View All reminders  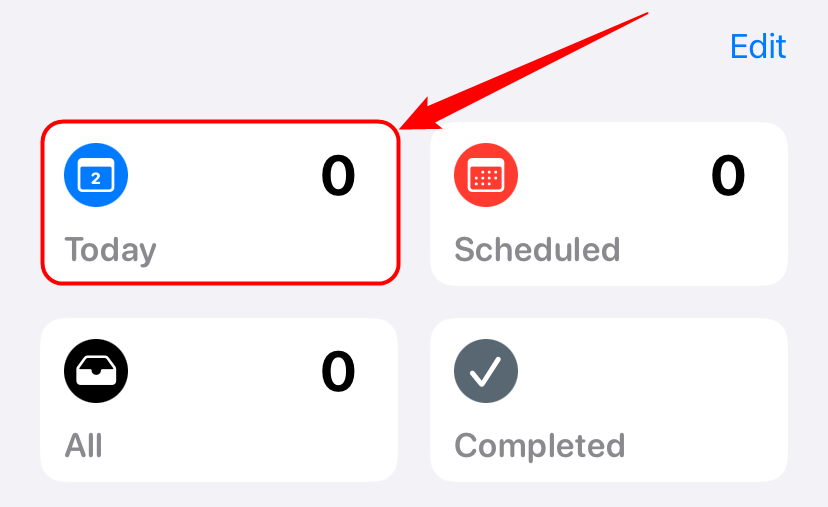(219, 399)
